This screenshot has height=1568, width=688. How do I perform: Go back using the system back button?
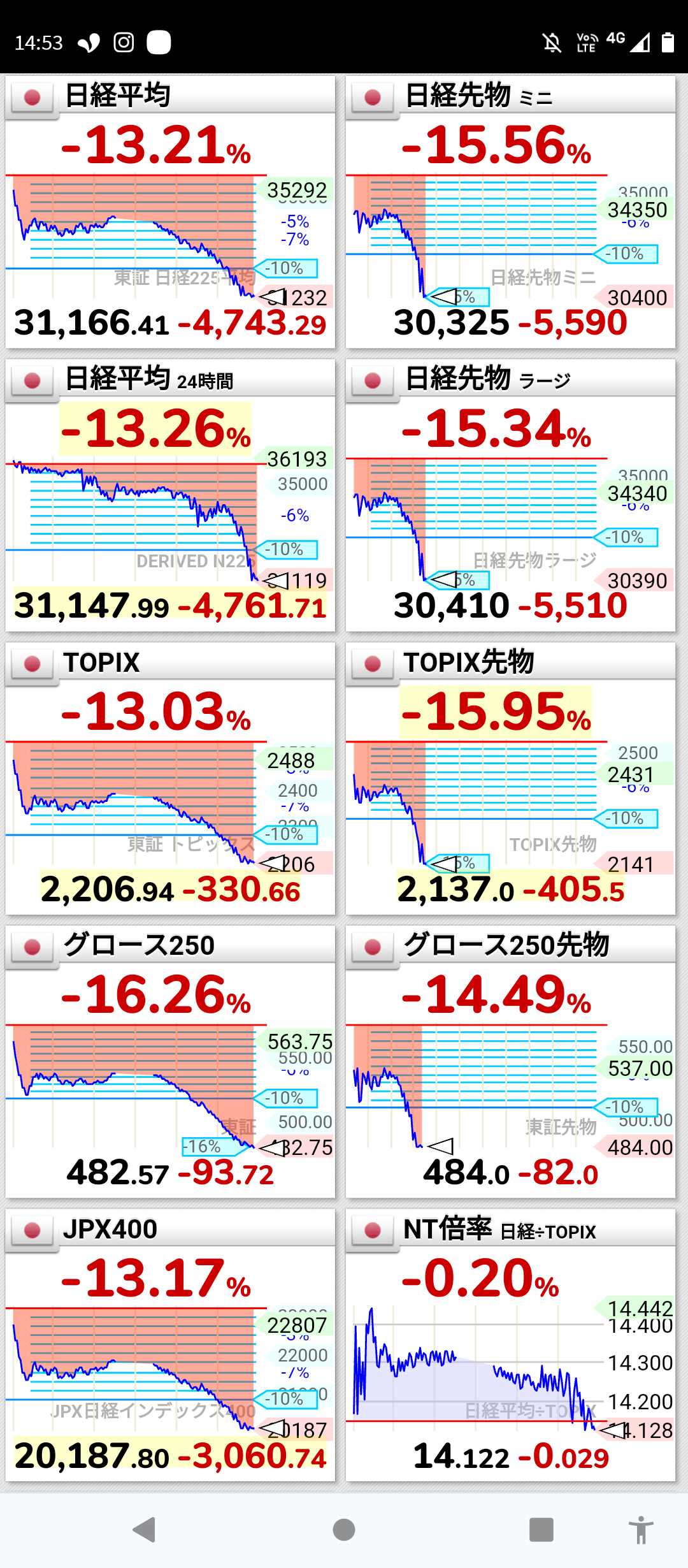145,1529
